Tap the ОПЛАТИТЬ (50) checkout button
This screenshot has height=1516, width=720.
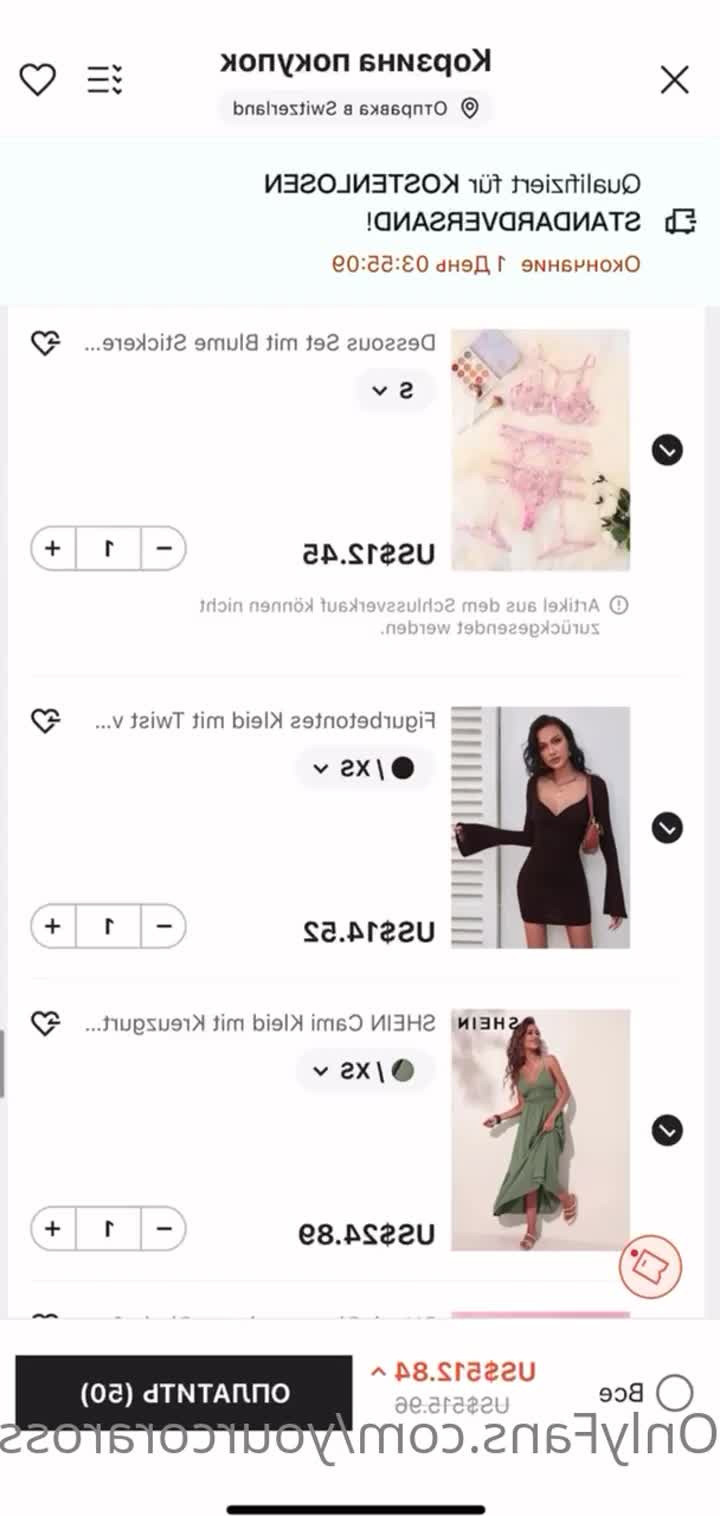(184, 1393)
